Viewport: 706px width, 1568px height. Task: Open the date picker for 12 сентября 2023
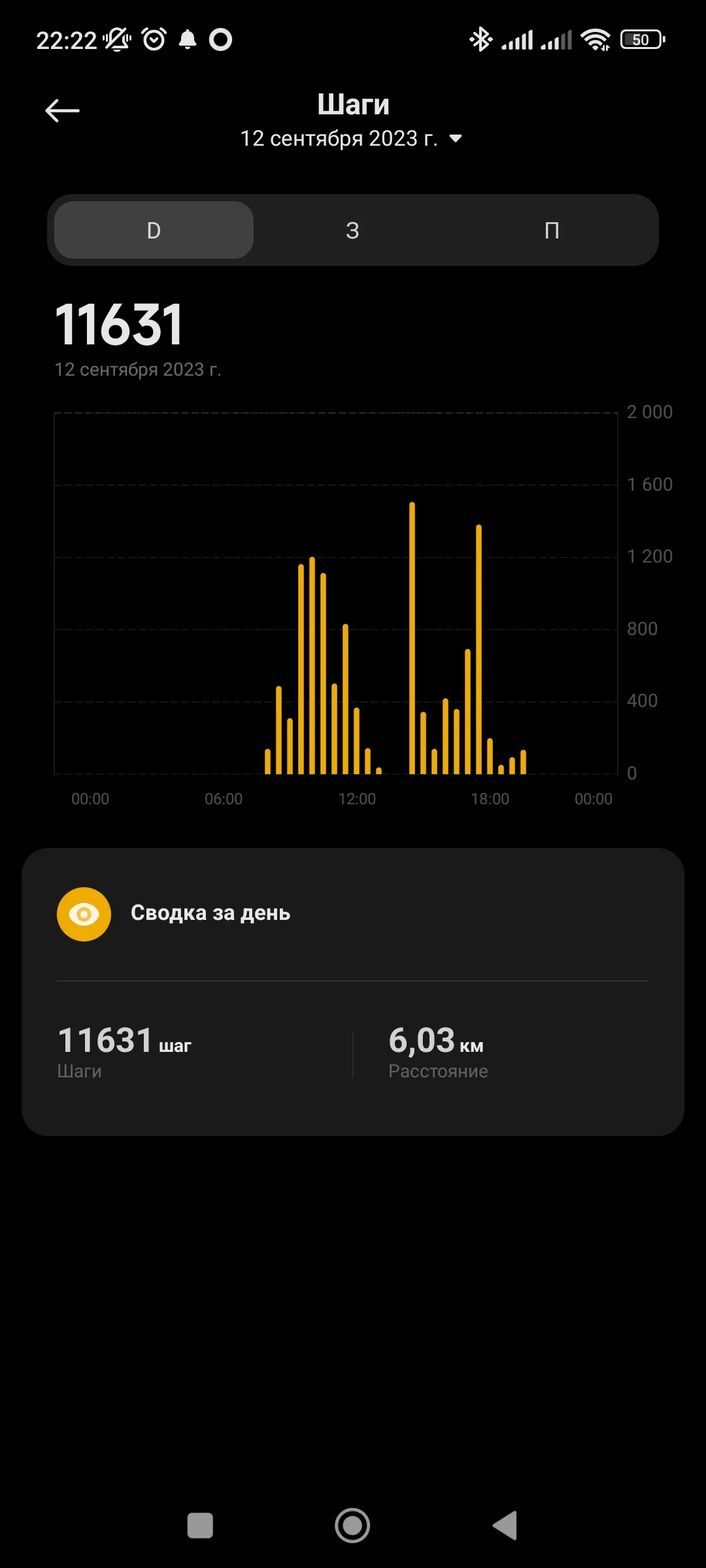coord(339,139)
